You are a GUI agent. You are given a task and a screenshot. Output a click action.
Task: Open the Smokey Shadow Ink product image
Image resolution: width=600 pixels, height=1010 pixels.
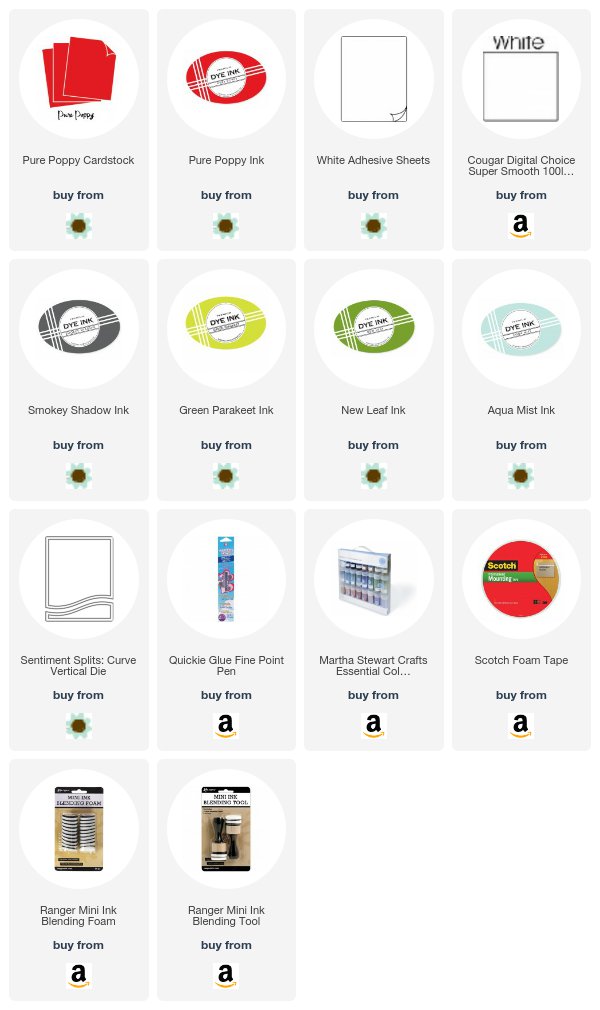point(79,329)
